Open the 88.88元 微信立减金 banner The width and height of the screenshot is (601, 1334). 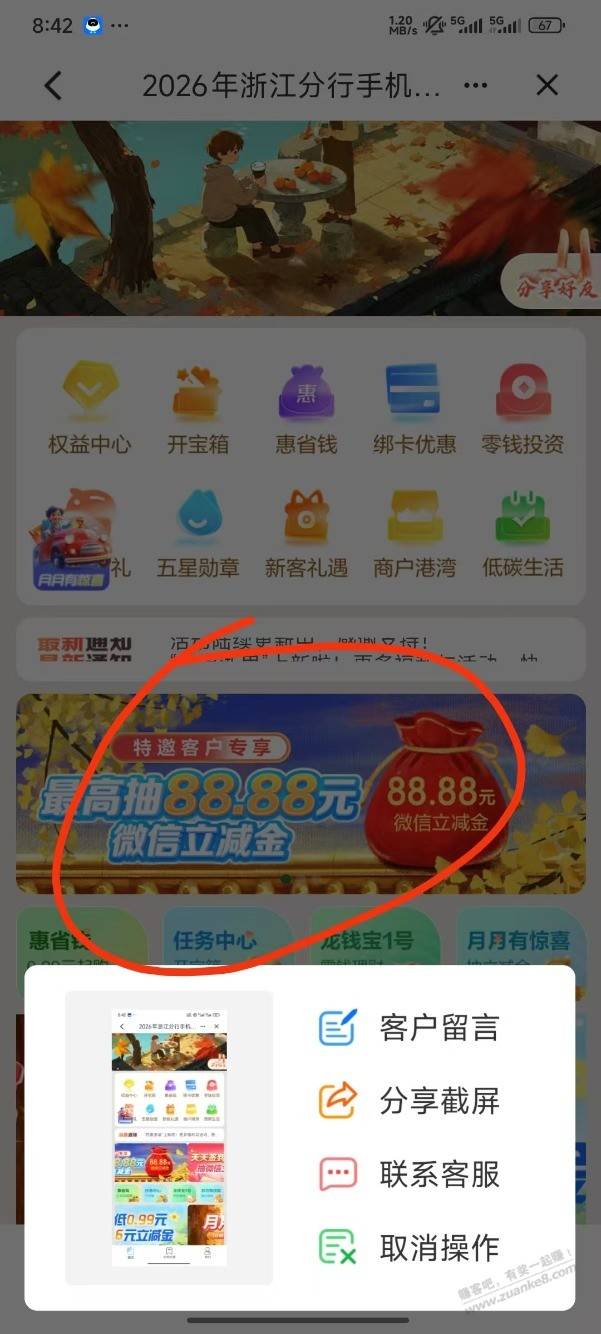(x=300, y=793)
